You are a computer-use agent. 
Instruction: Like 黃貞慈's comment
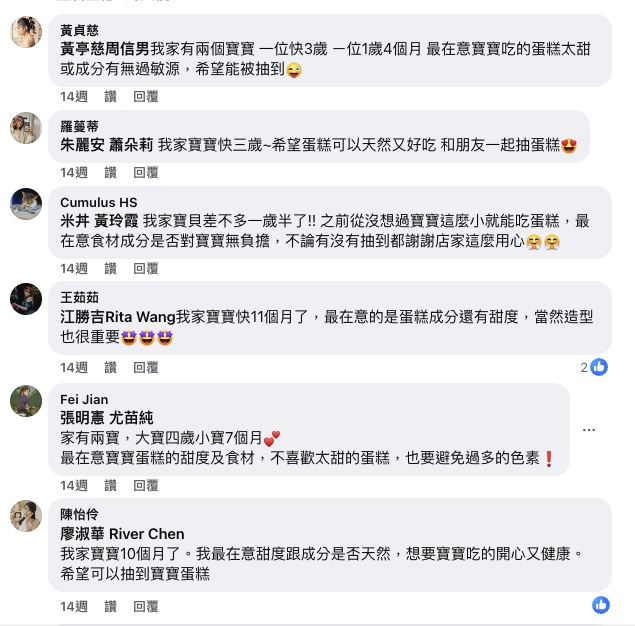(110, 96)
